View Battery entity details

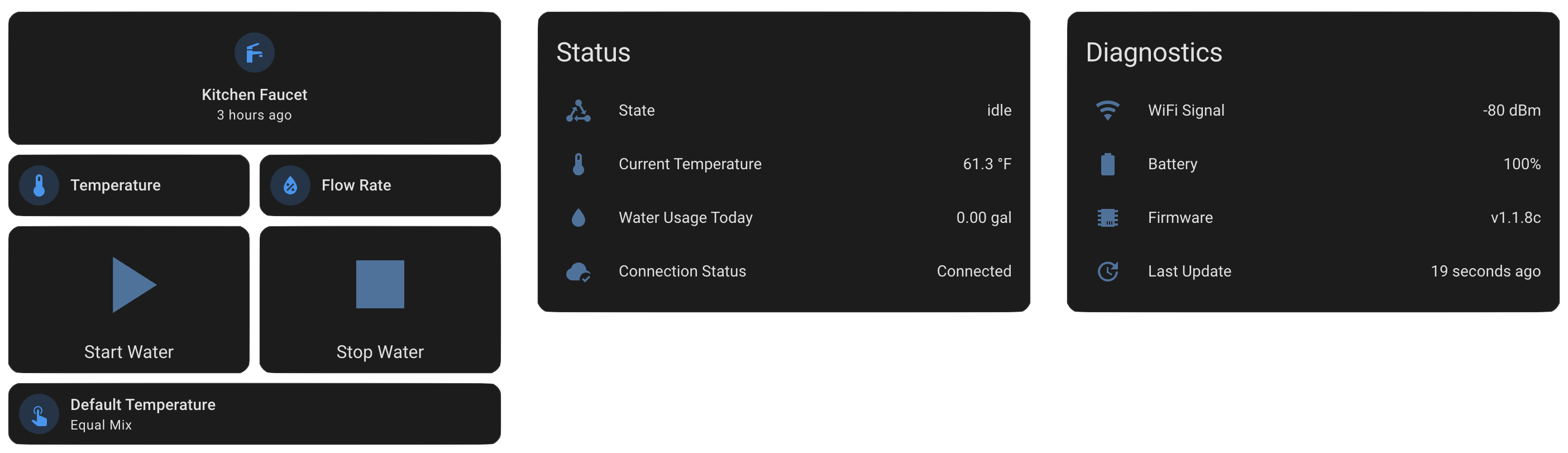pos(1313,164)
